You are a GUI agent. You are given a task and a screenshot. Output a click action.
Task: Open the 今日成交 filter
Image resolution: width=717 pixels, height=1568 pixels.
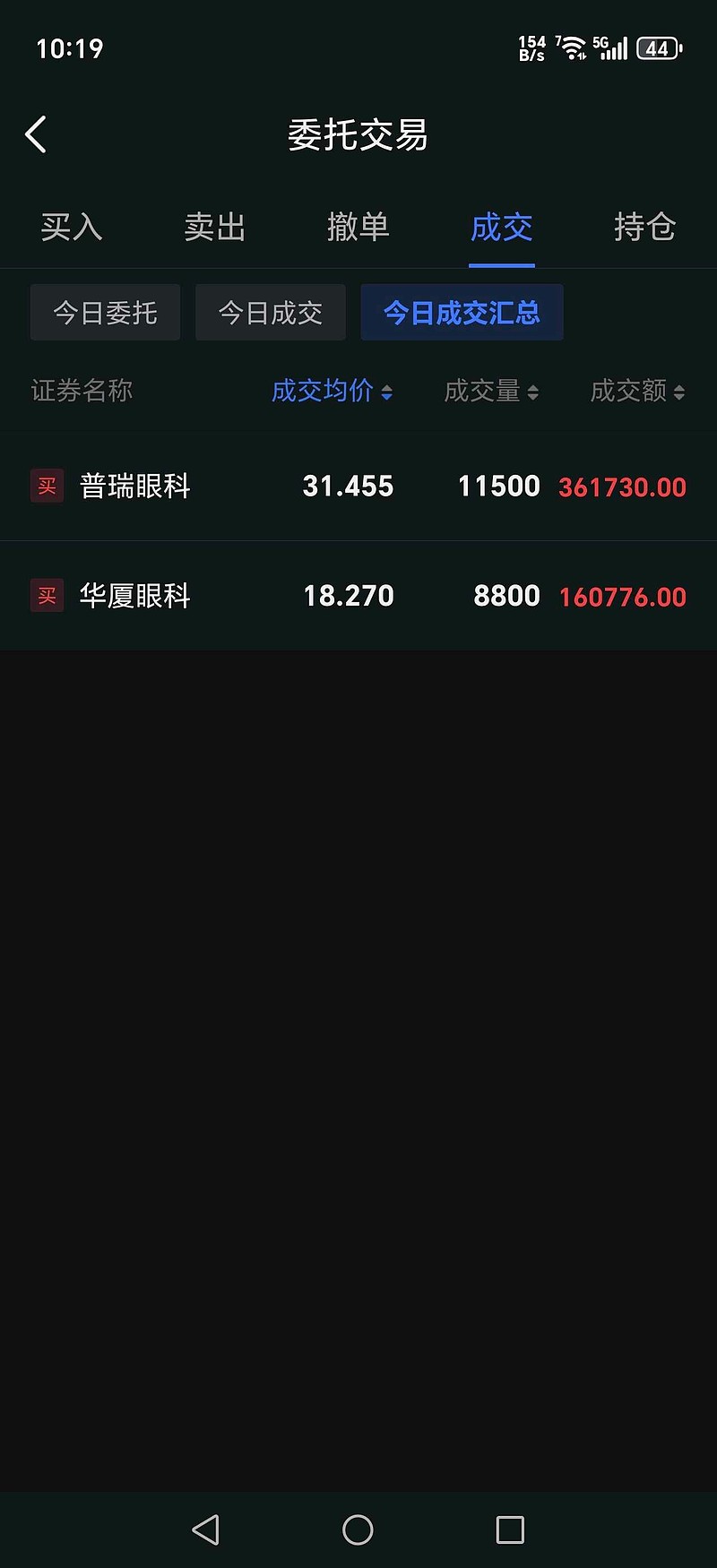(270, 312)
